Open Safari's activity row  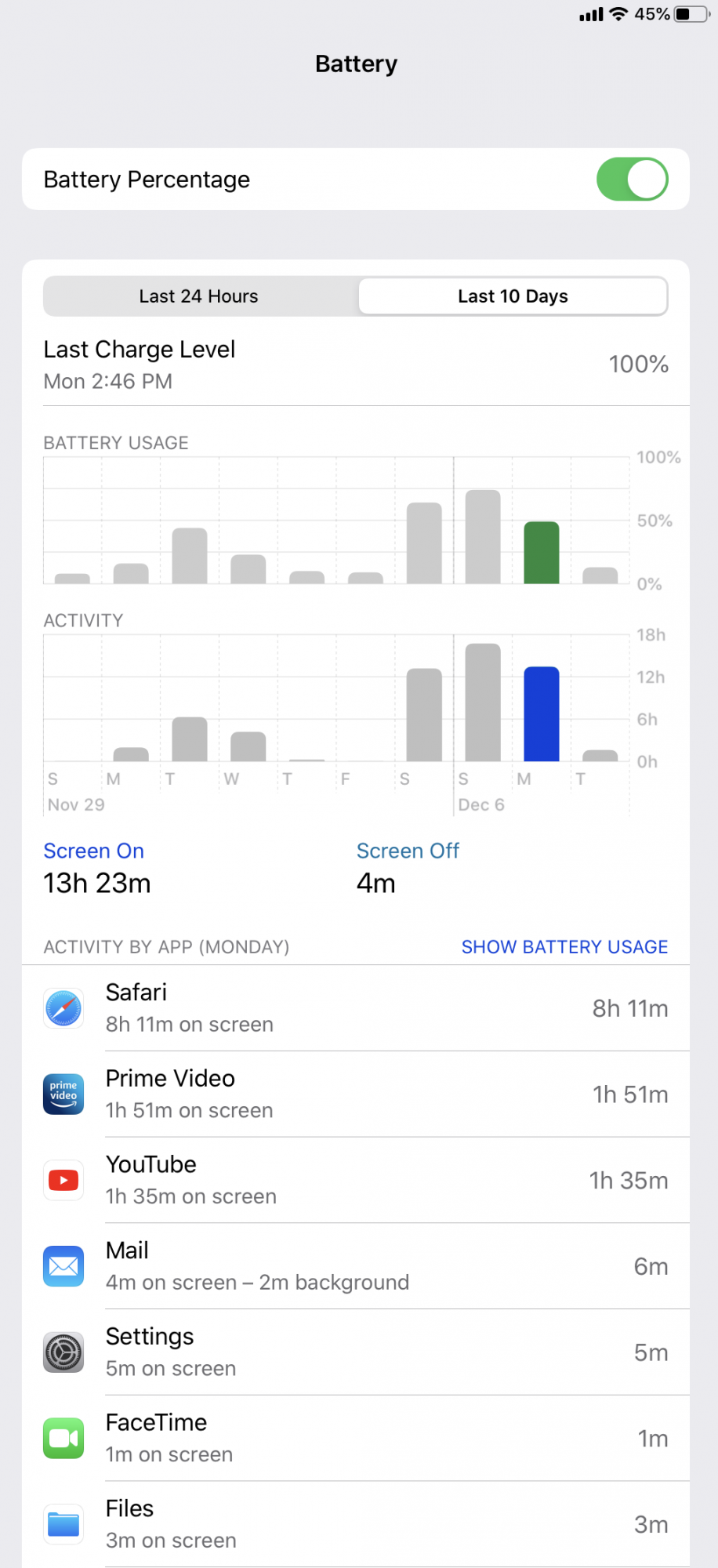tap(356, 1008)
